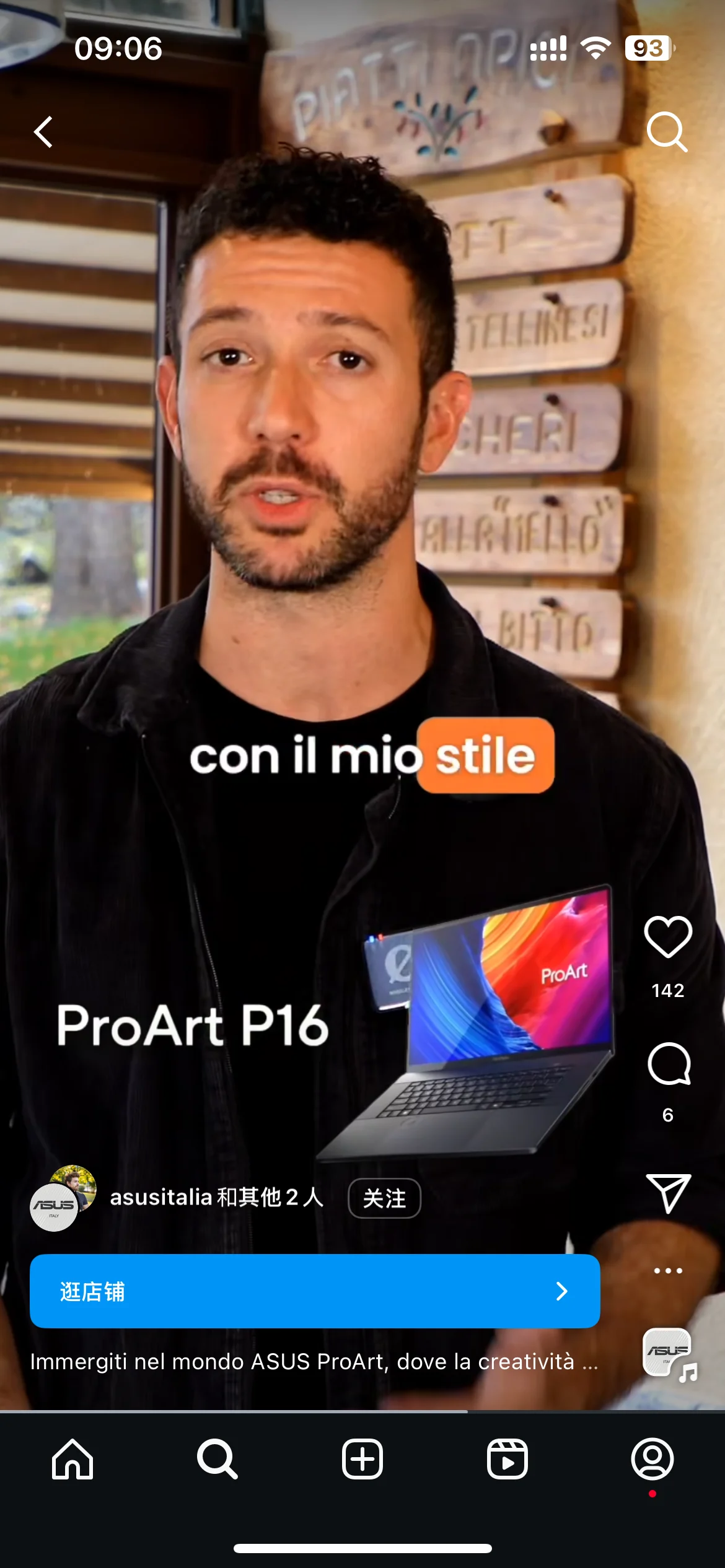Switch to the Profile tab
The image size is (725, 1568).
coord(652,1459)
